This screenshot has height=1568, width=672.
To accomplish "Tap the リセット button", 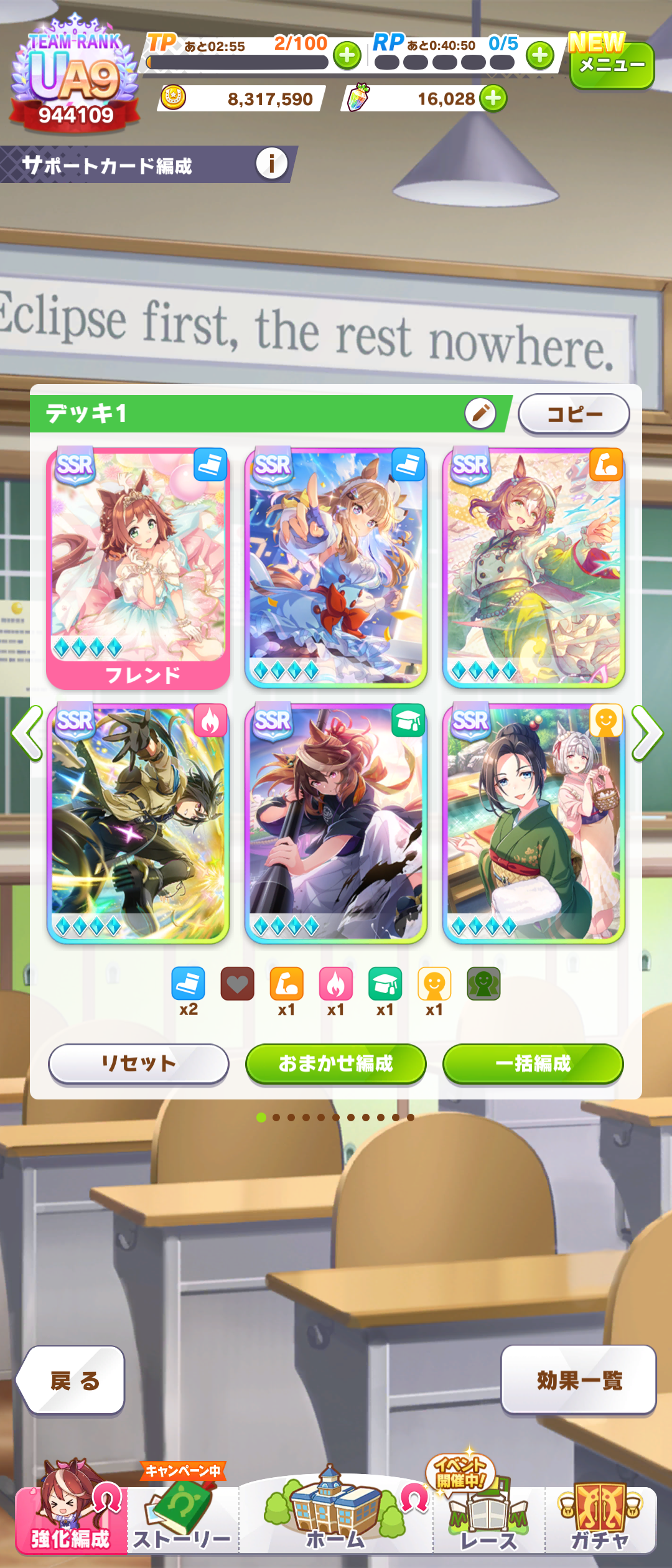I will click(138, 1063).
